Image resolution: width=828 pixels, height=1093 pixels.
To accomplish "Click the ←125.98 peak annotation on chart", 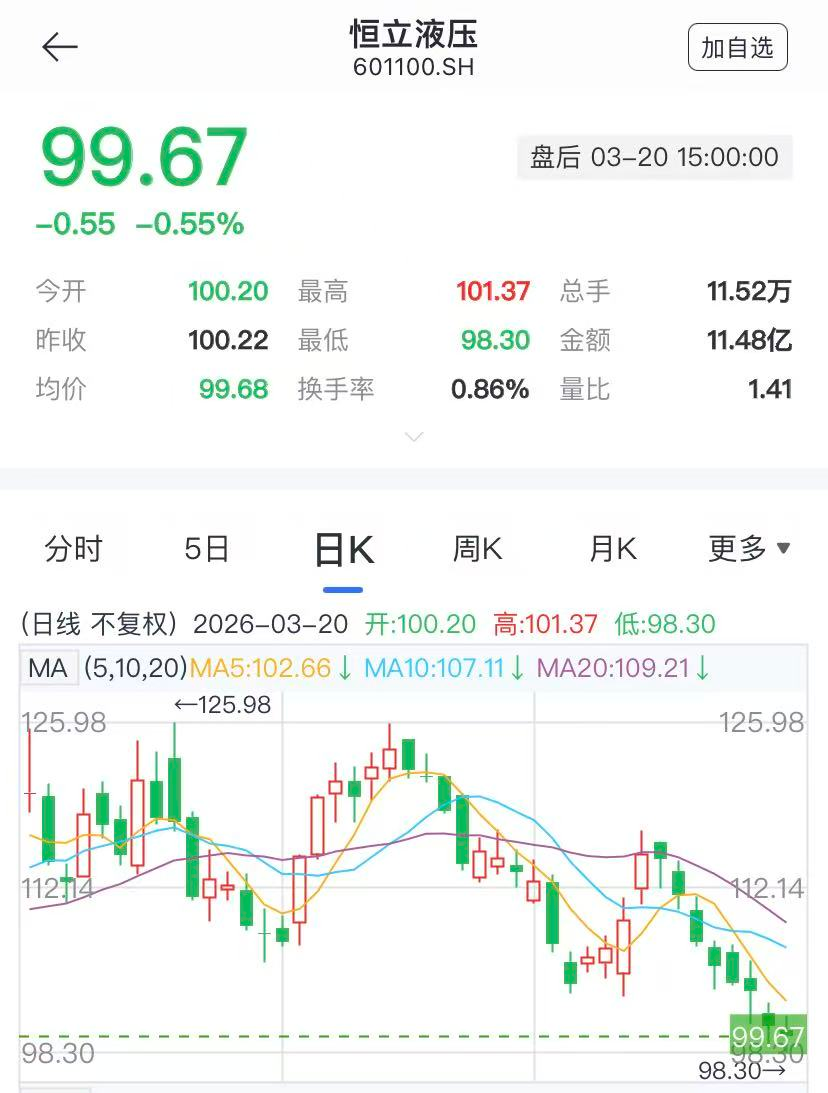I will point(222,705).
